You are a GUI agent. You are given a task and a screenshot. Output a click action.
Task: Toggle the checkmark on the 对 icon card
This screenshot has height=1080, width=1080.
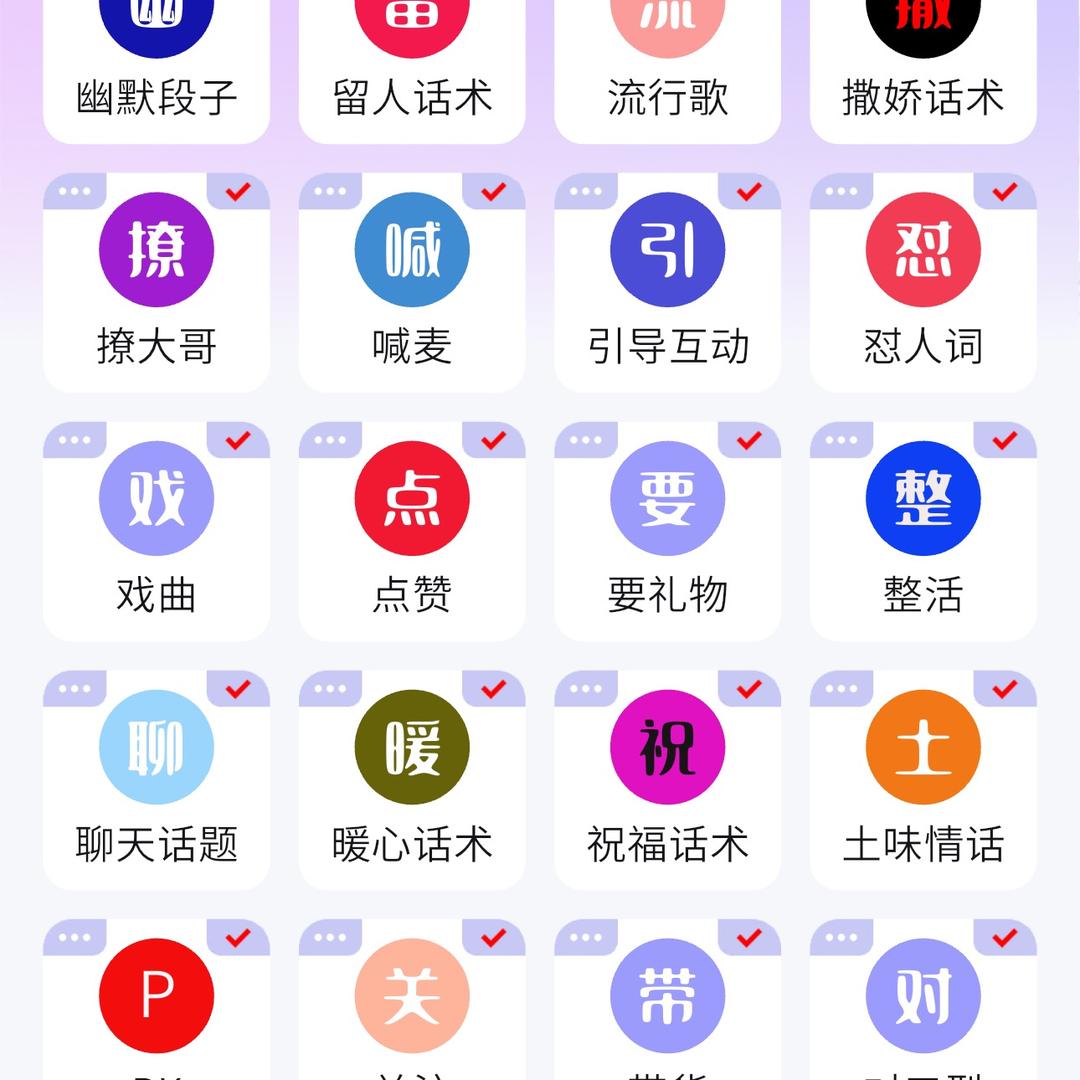point(1004,938)
